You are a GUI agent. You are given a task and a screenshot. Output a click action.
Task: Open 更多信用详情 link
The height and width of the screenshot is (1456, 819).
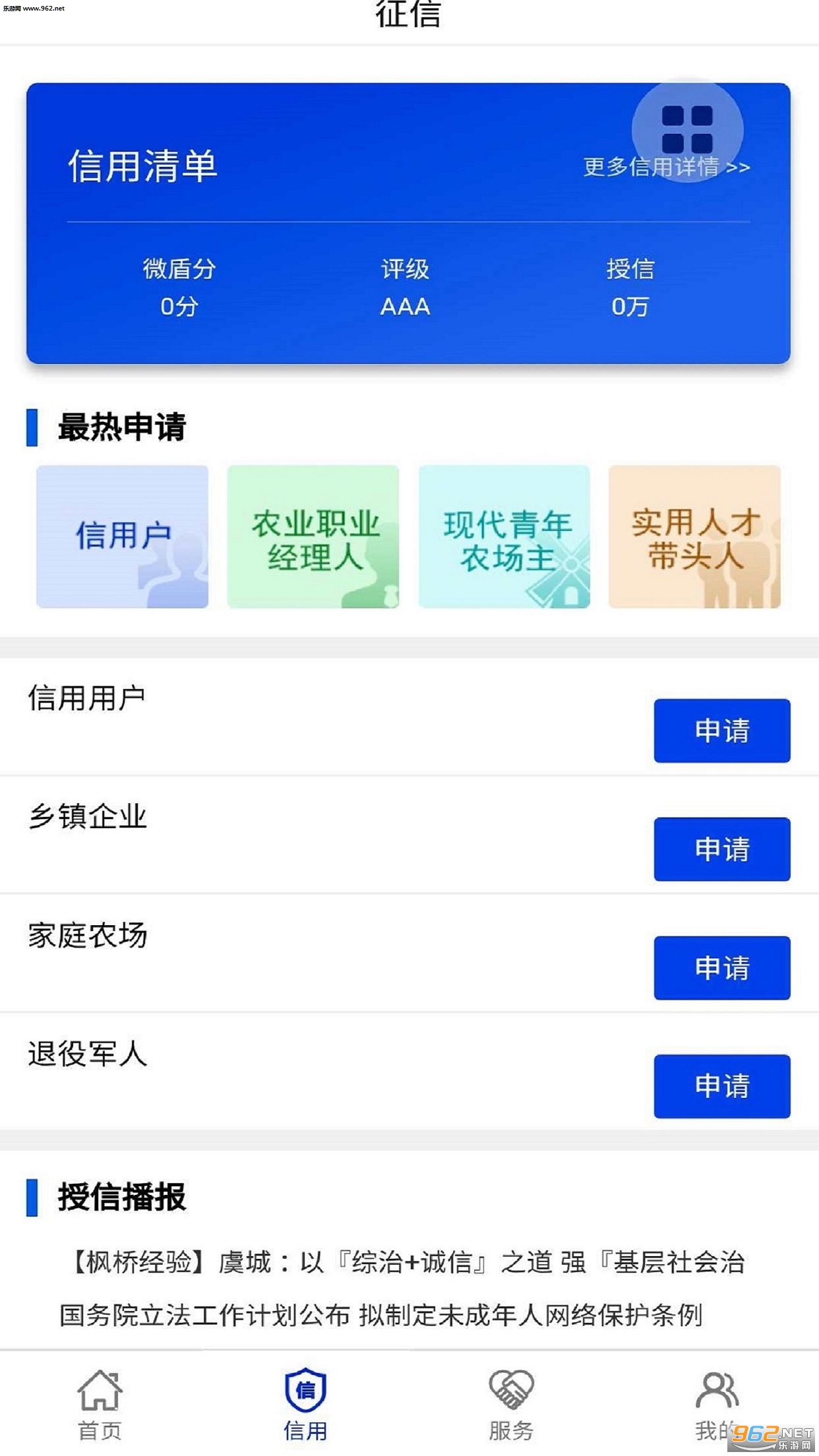click(x=666, y=167)
